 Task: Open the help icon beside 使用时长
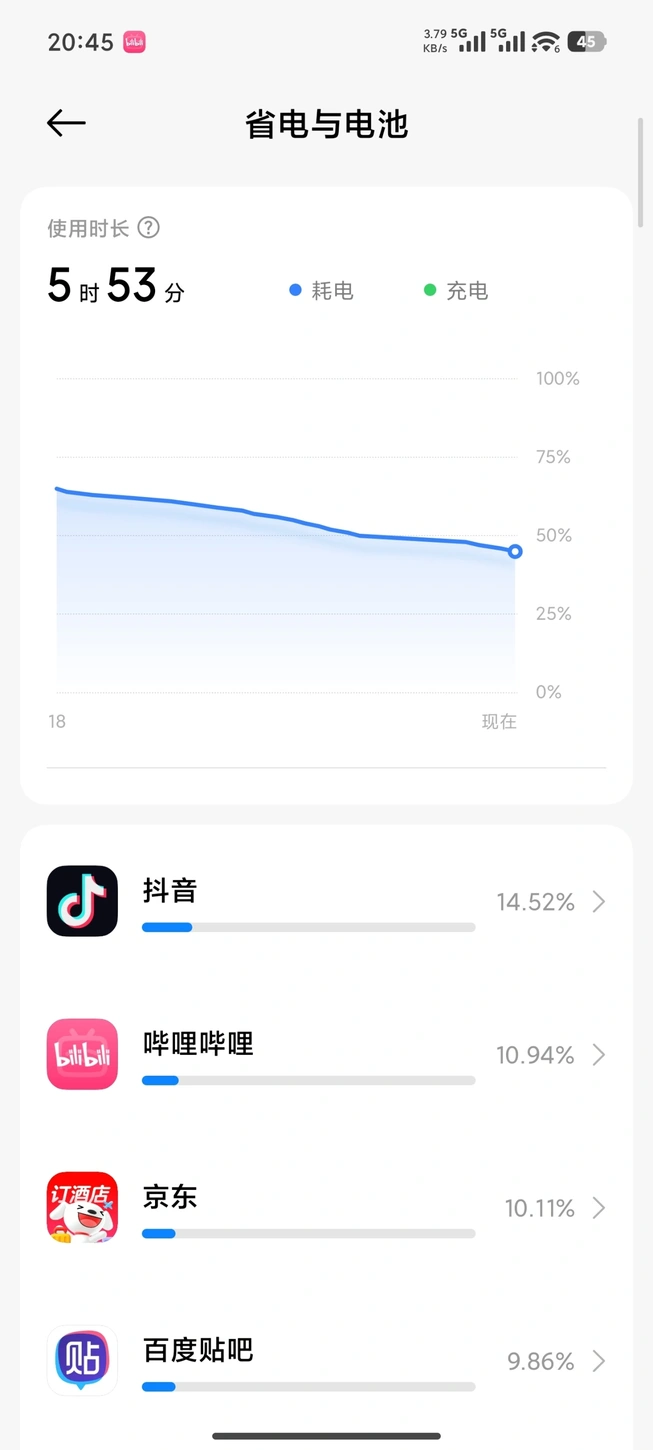tap(148, 228)
